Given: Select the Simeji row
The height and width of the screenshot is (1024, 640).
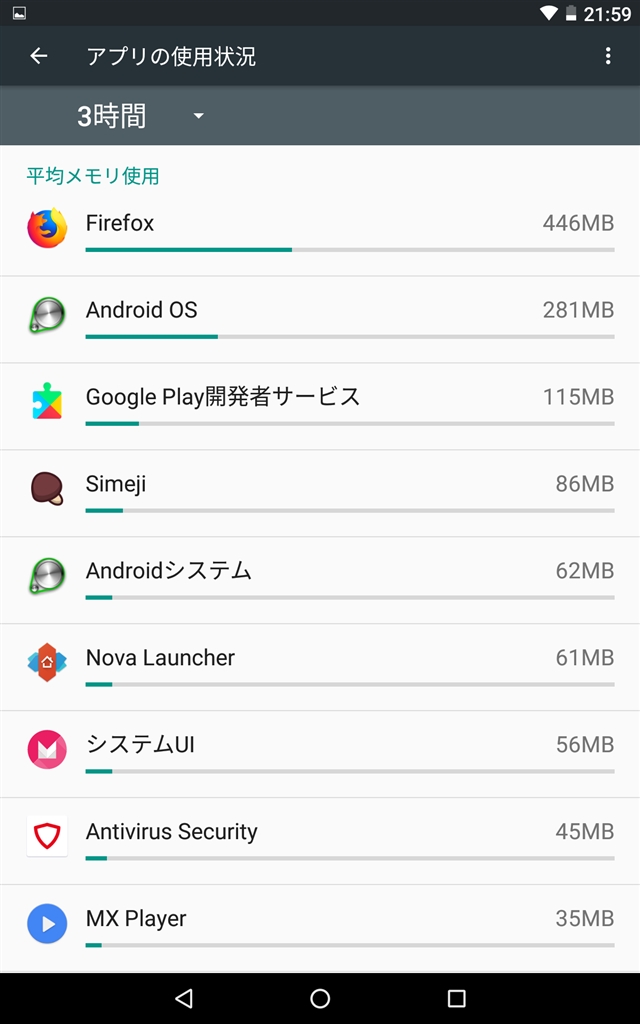Looking at the screenshot, I should [320, 493].
